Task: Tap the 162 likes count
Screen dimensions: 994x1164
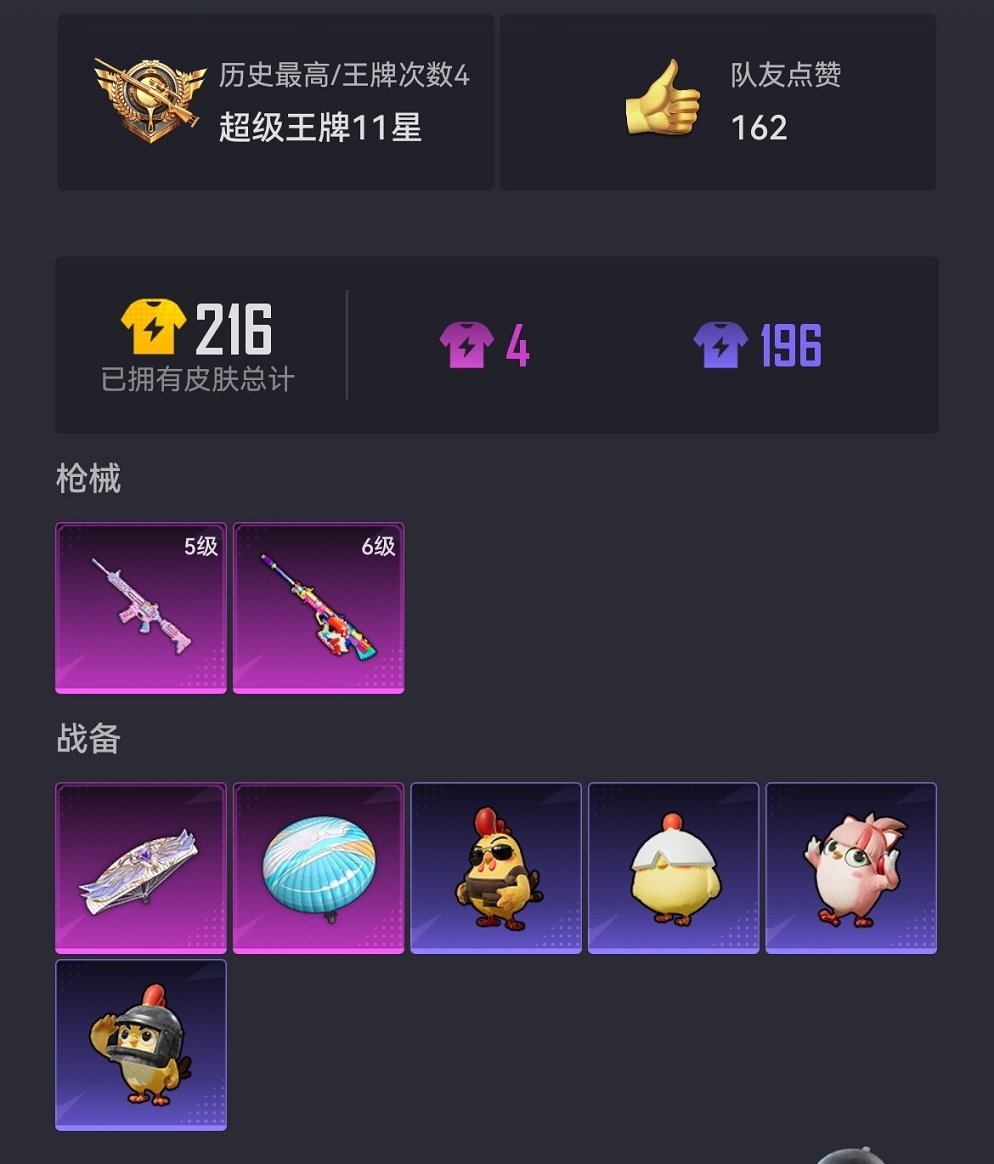Action: (x=758, y=132)
